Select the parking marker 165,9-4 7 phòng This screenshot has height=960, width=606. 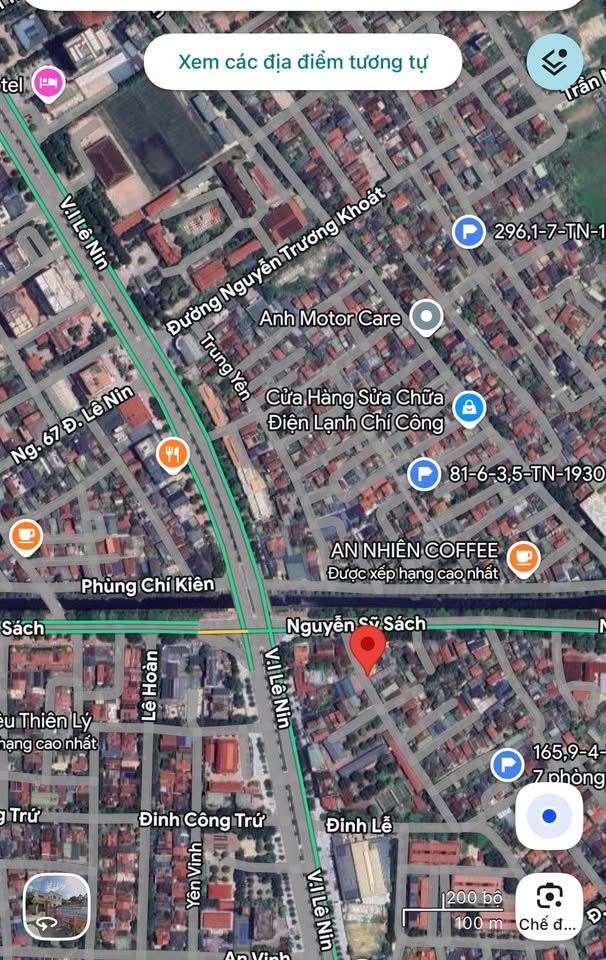coord(508,766)
